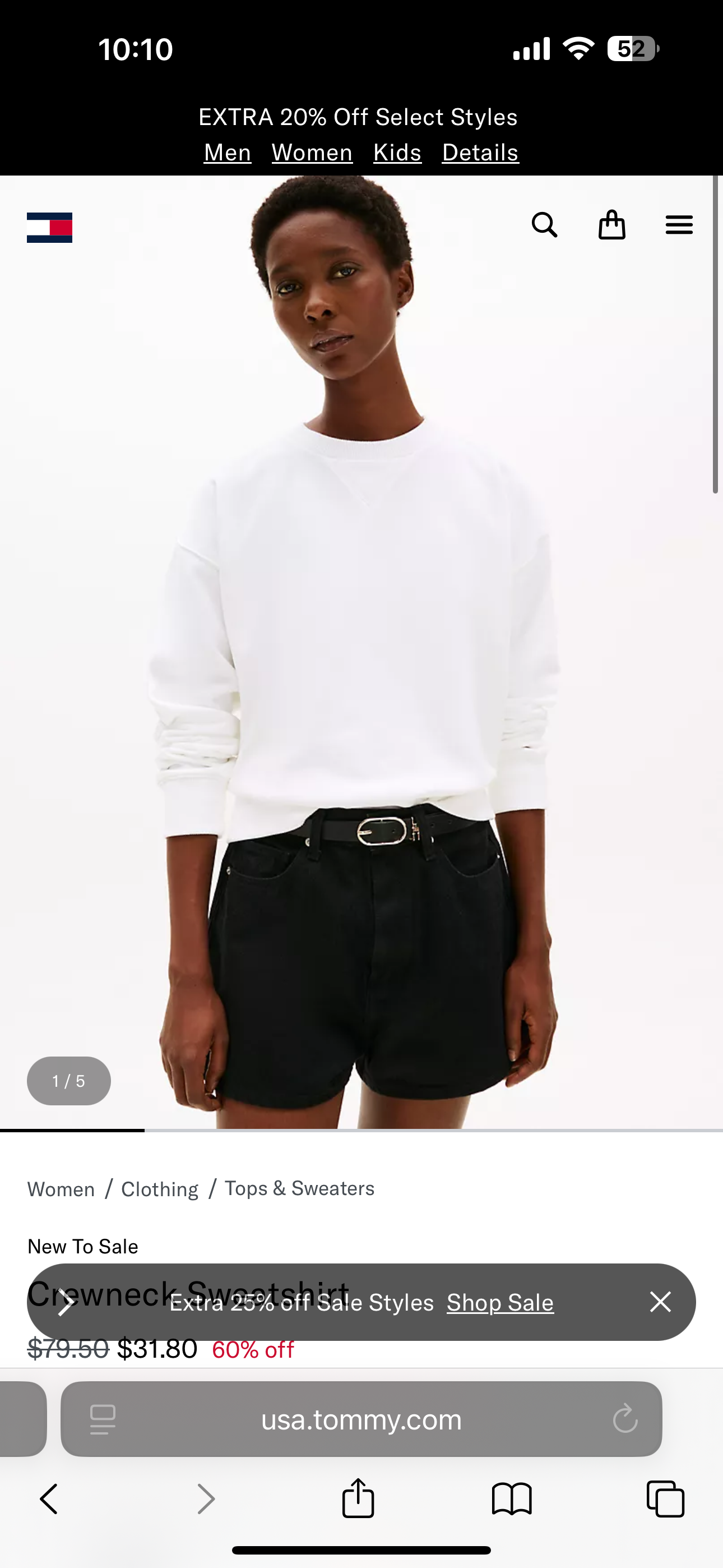Dismiss the Extra 25% off banner
Screen dimensions: 723x1568
click(660, 1302)
